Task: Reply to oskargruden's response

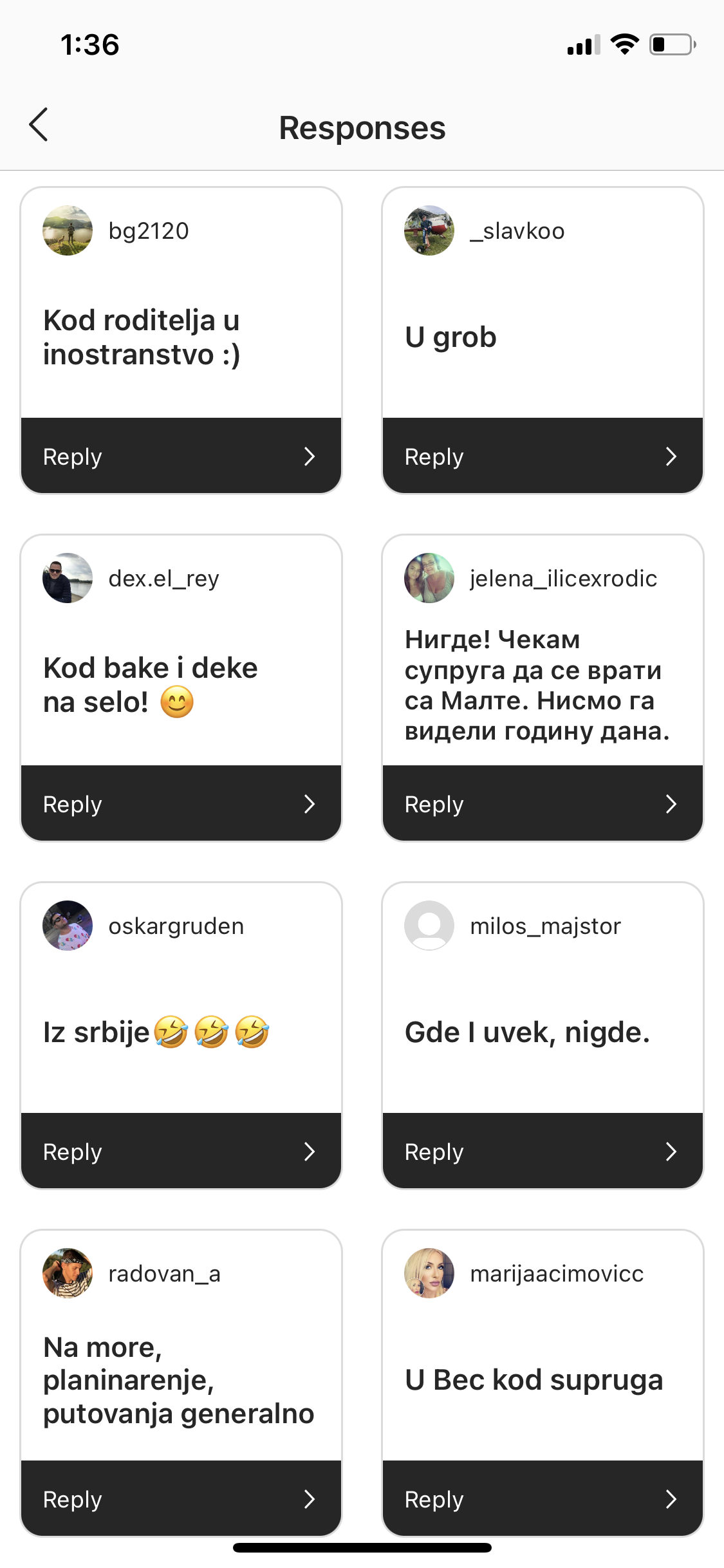Action: [x=181, y=1152]
